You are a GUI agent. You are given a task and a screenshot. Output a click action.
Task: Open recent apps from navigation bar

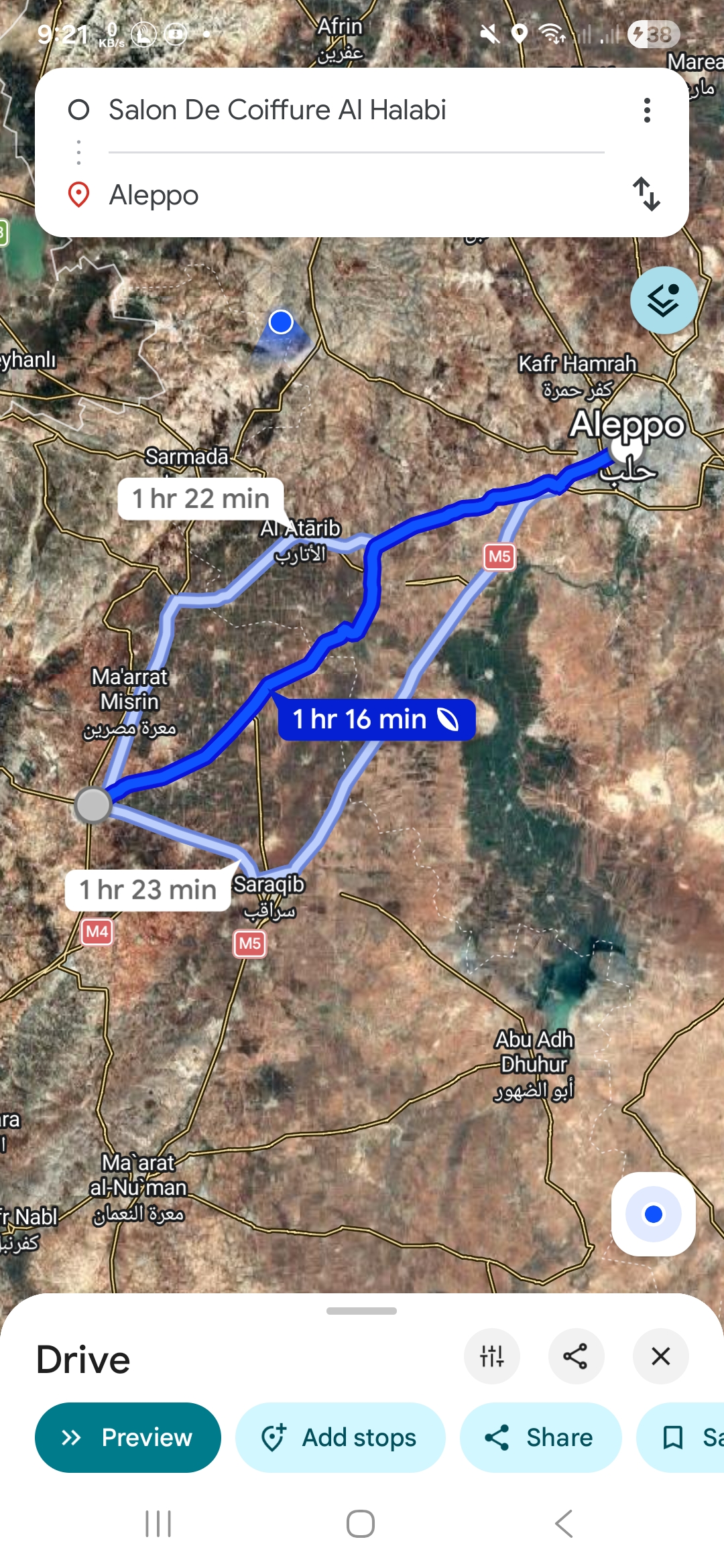click(x=158, y=1524)
